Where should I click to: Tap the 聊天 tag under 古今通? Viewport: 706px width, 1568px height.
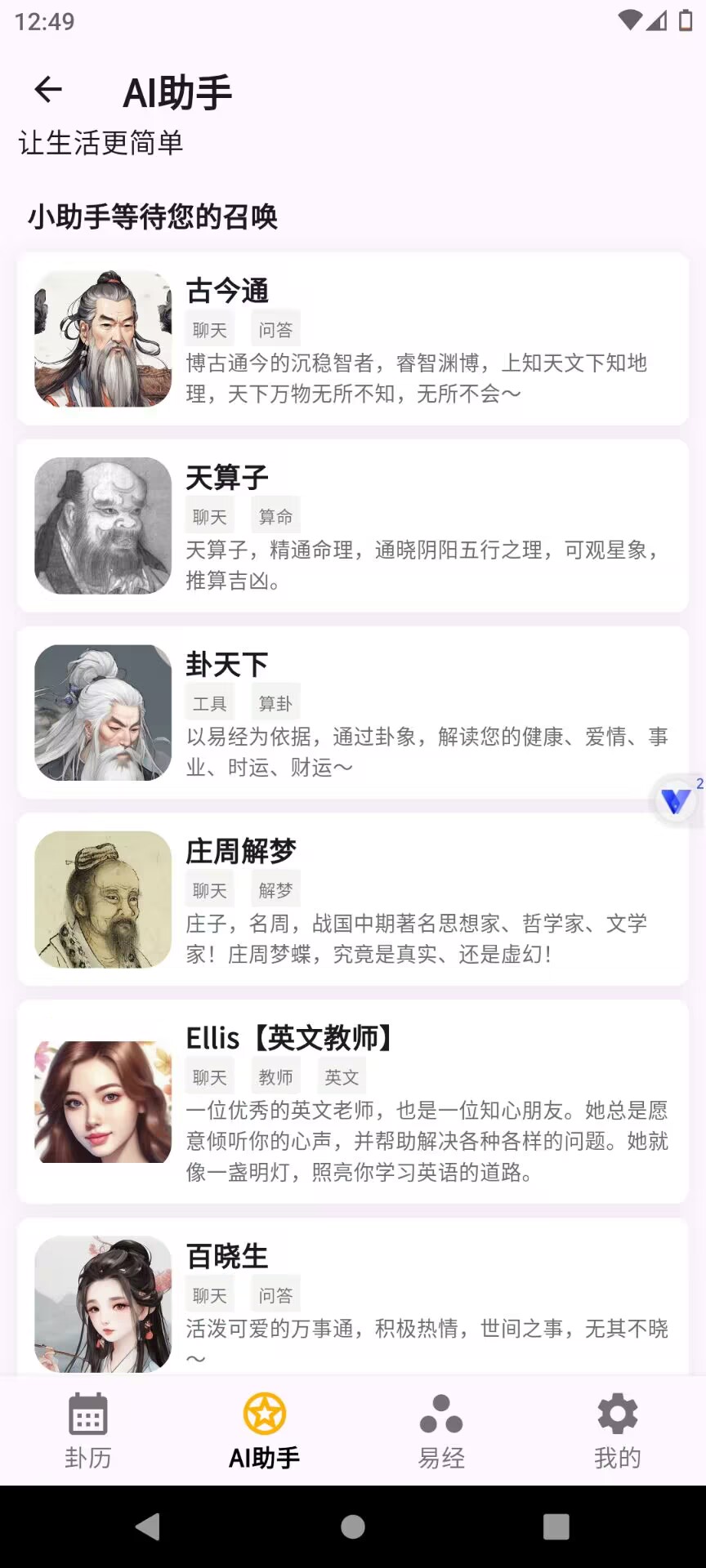pos(209,328)
